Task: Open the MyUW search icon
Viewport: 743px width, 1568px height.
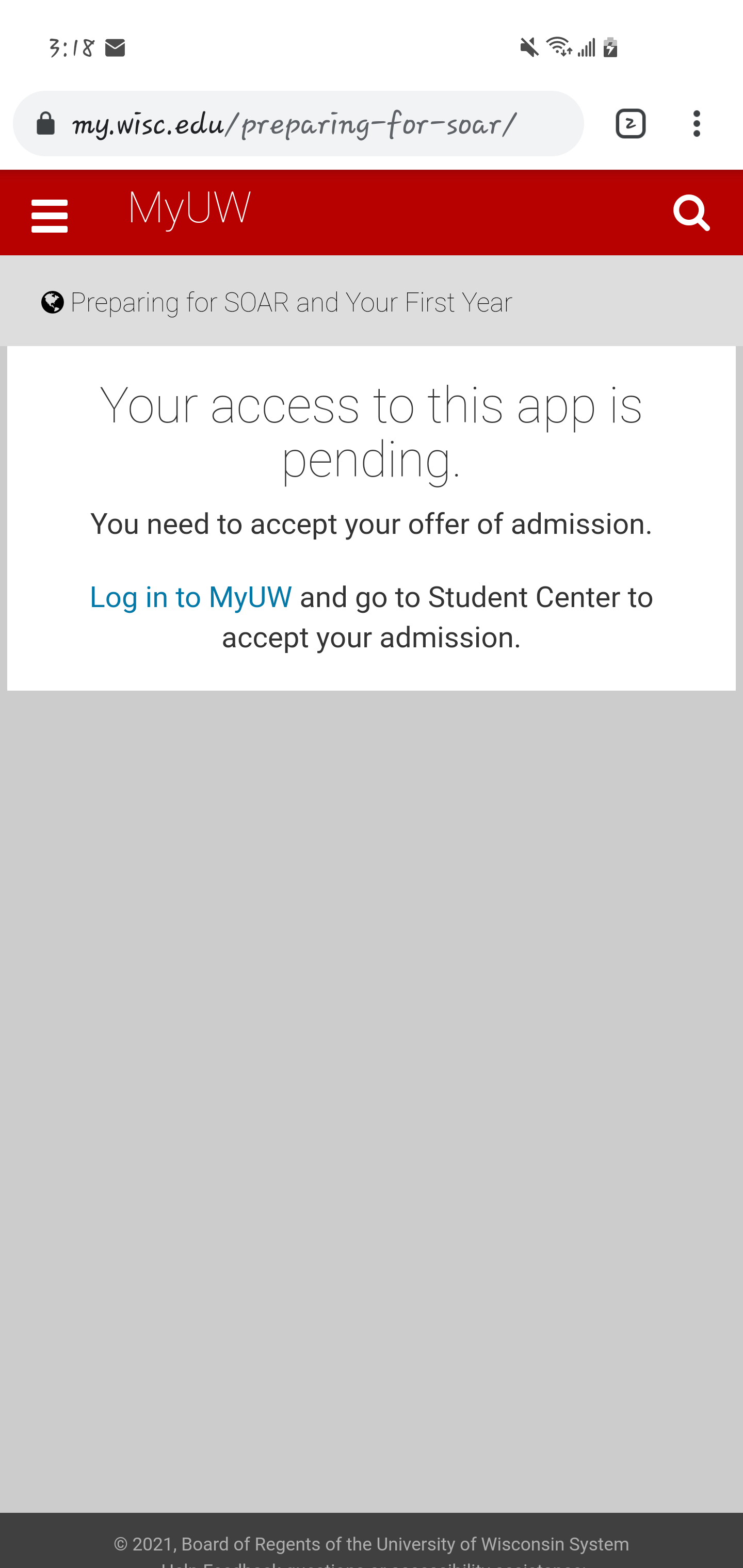Action: [x=692, y=213]
